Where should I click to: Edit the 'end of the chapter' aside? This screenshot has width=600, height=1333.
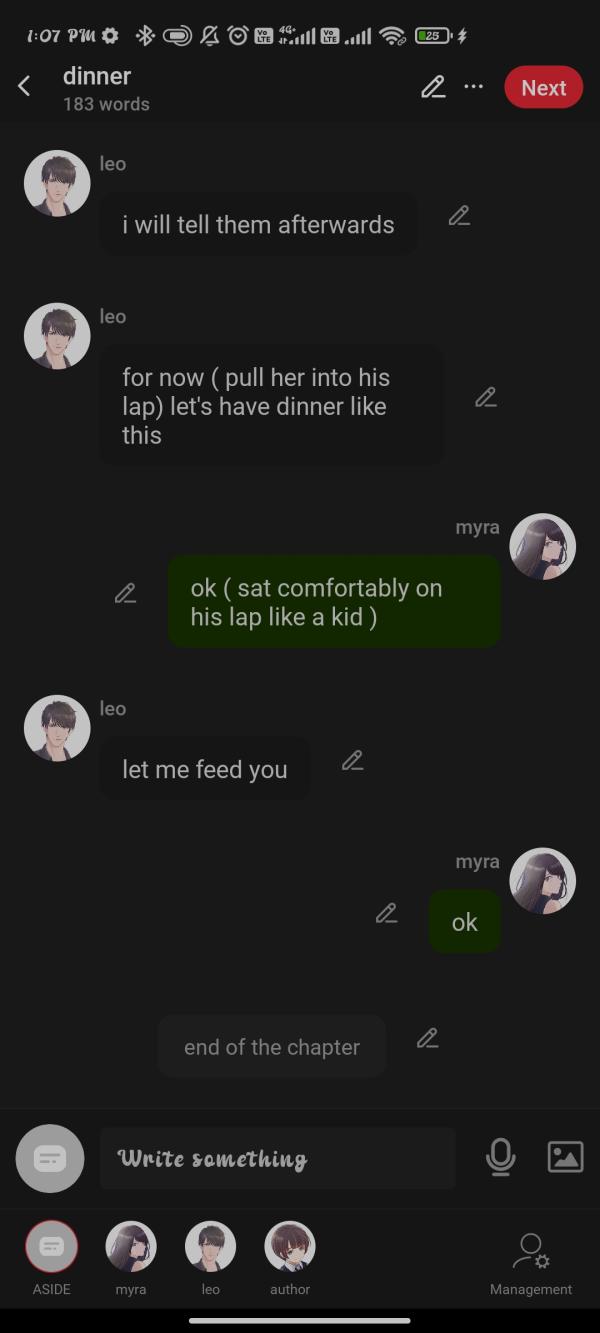[428, 1038]
